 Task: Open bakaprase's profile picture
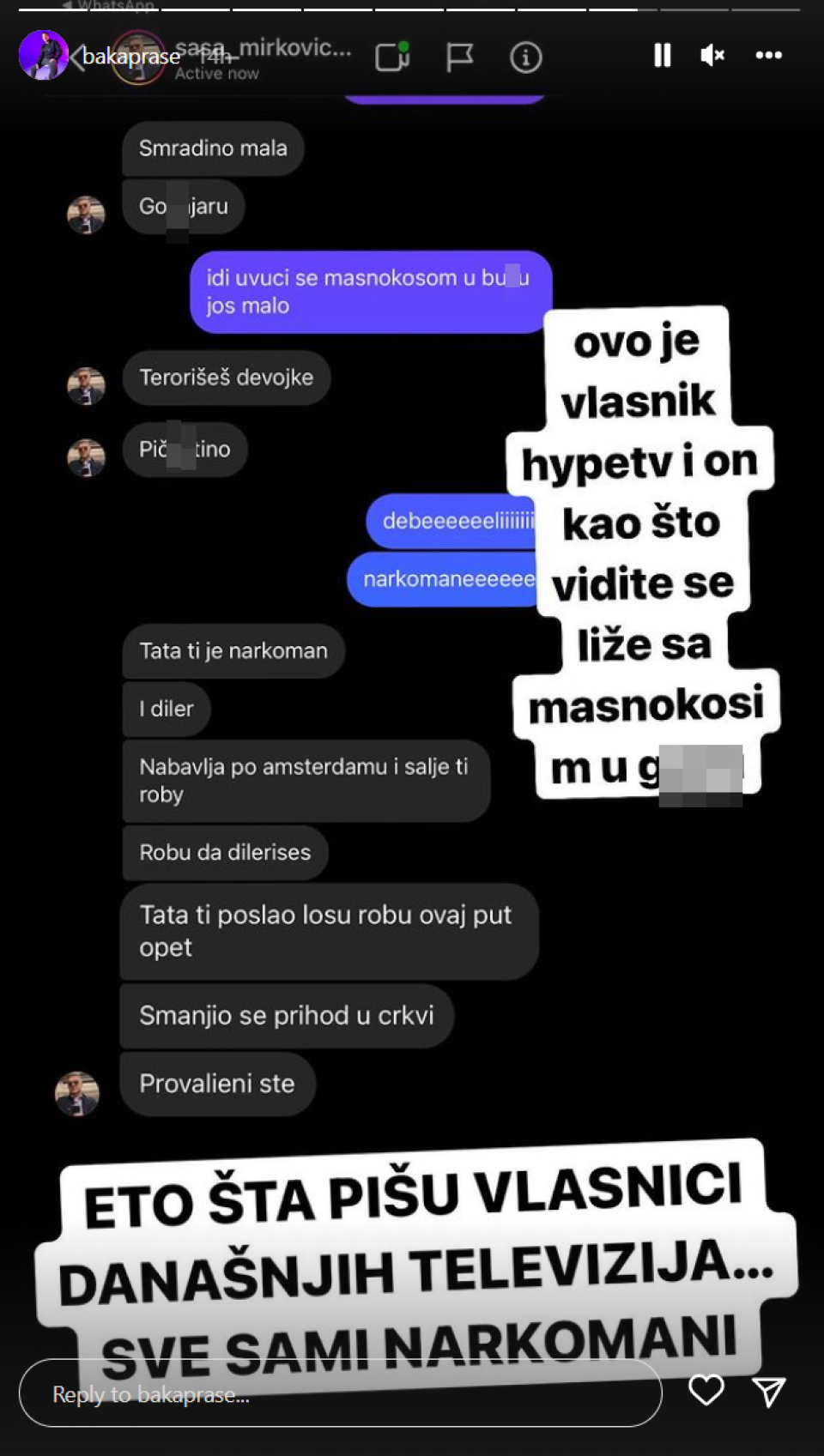[43, 55]
